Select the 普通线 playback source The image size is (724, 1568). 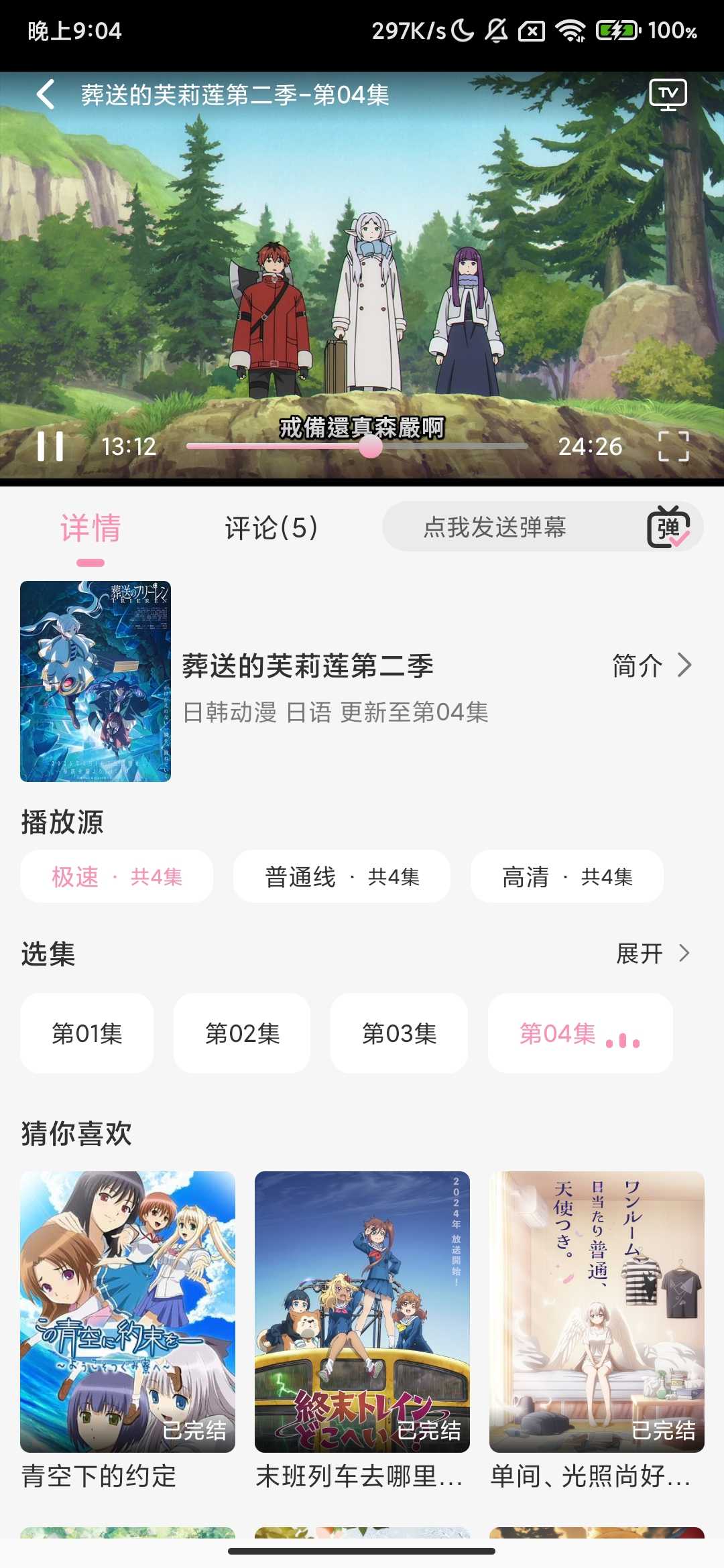coord(342,876)
